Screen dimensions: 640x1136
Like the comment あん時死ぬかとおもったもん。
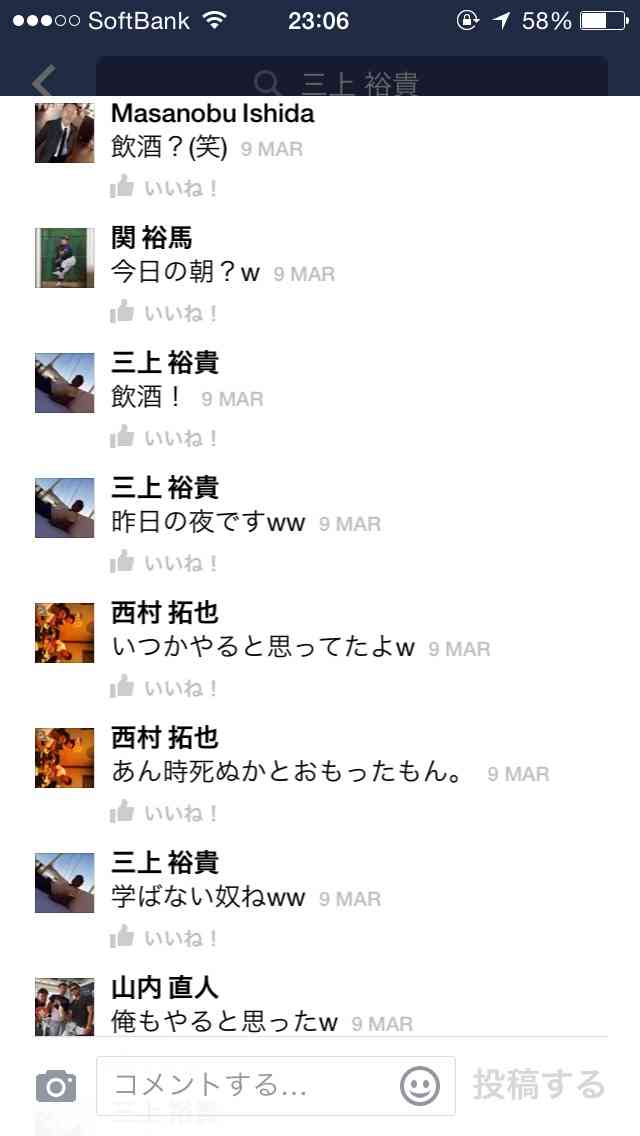164,813
